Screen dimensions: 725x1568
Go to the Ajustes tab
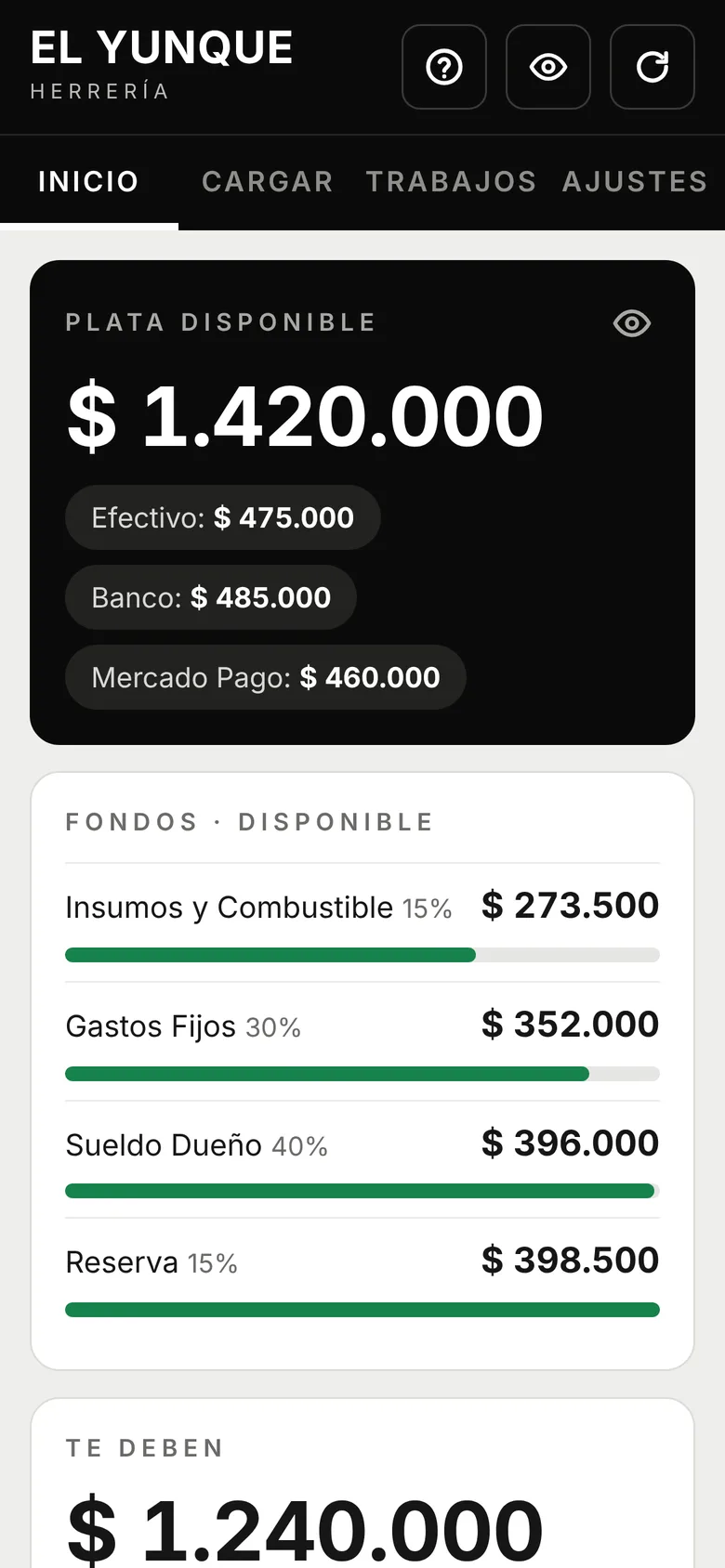(635, 181)
